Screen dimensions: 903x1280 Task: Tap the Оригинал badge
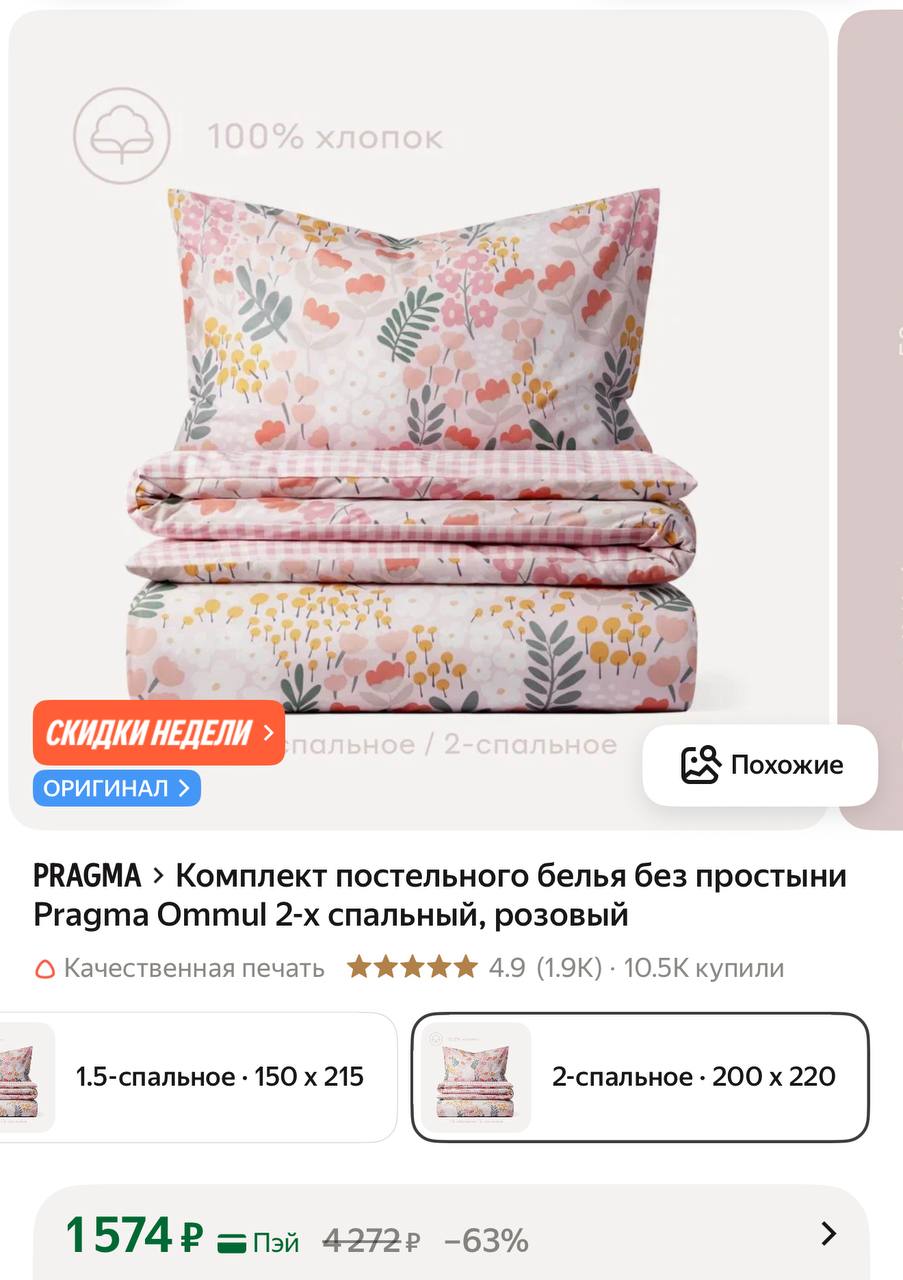117,788
